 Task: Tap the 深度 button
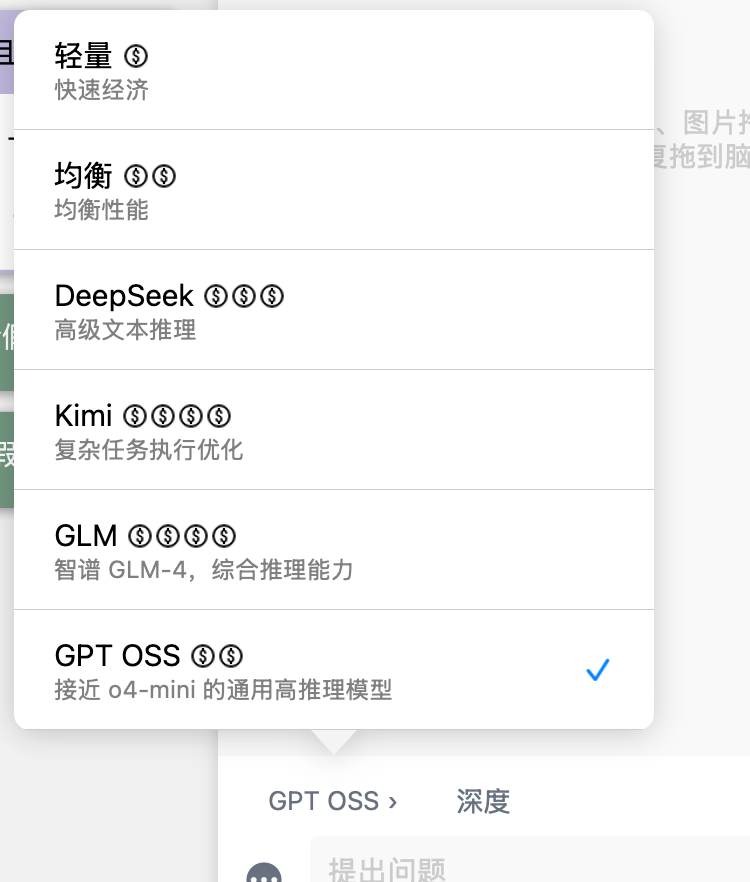(483, 801)
